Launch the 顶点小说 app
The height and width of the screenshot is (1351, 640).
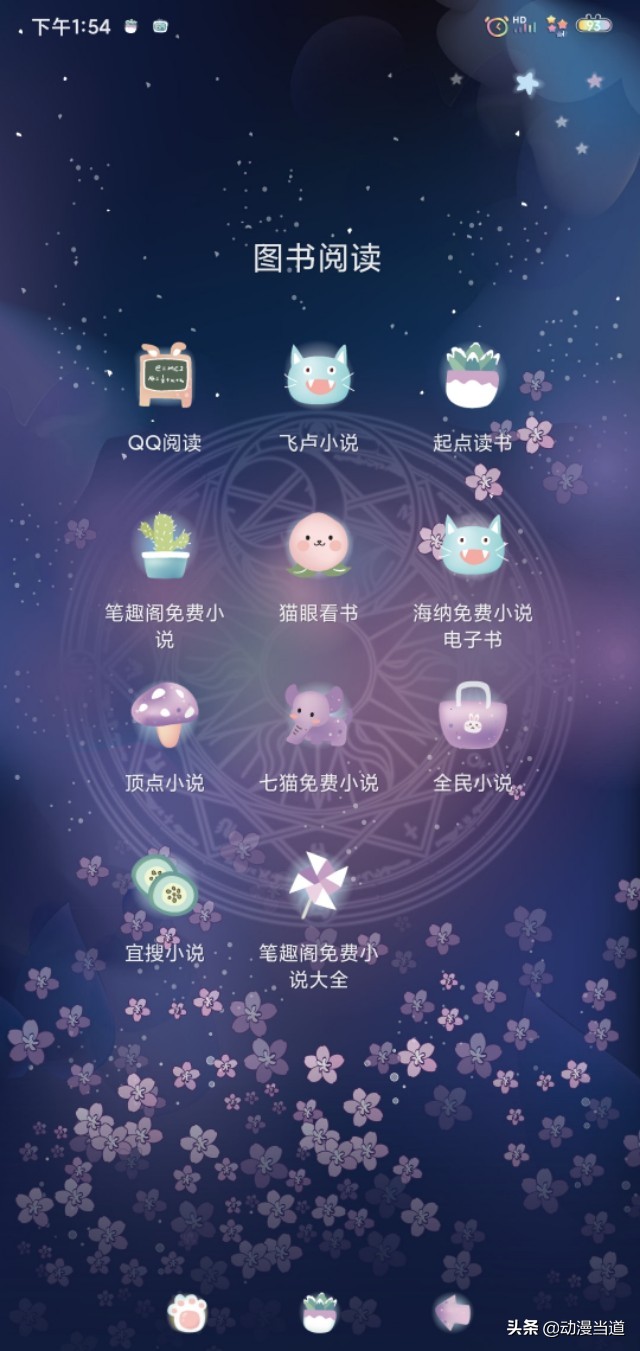(x=165, y=715)
